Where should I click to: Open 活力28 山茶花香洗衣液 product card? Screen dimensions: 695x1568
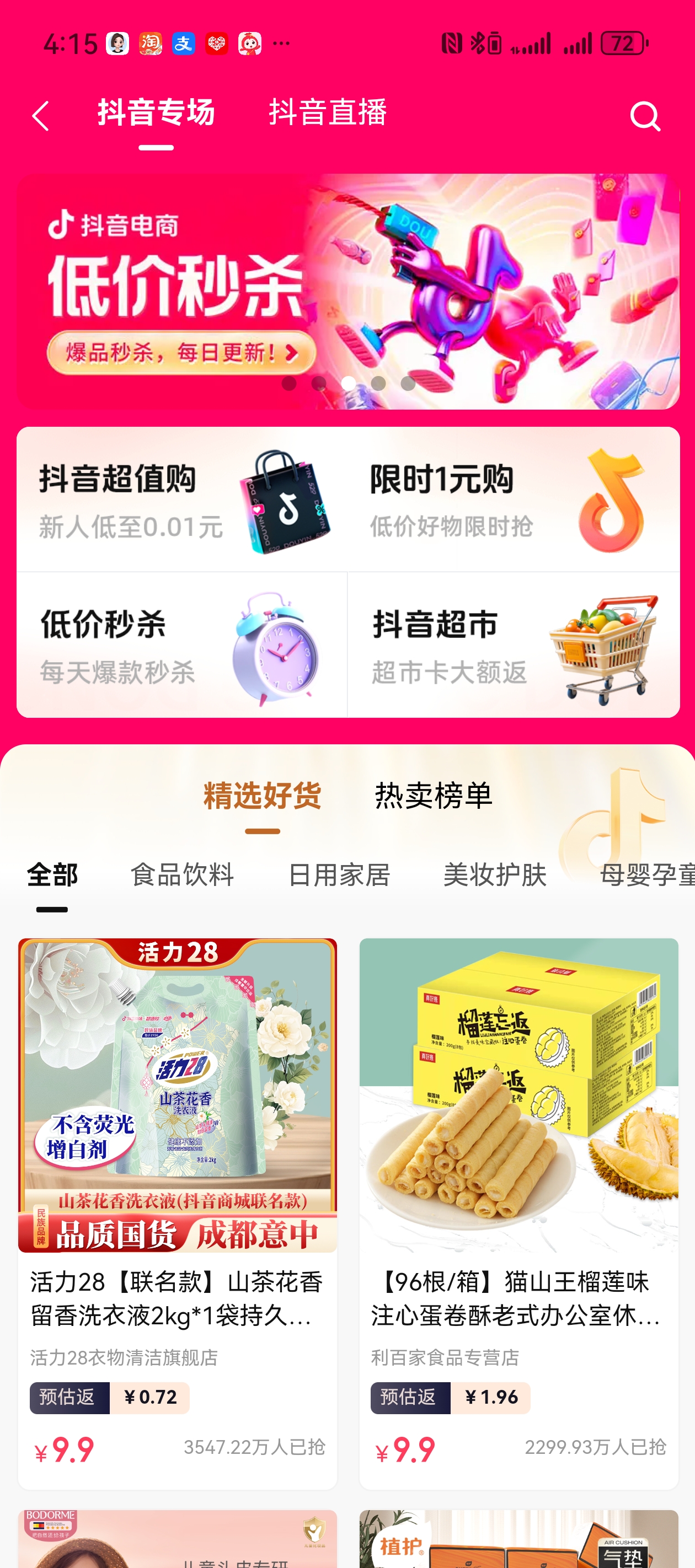[x=177, y=1211]
